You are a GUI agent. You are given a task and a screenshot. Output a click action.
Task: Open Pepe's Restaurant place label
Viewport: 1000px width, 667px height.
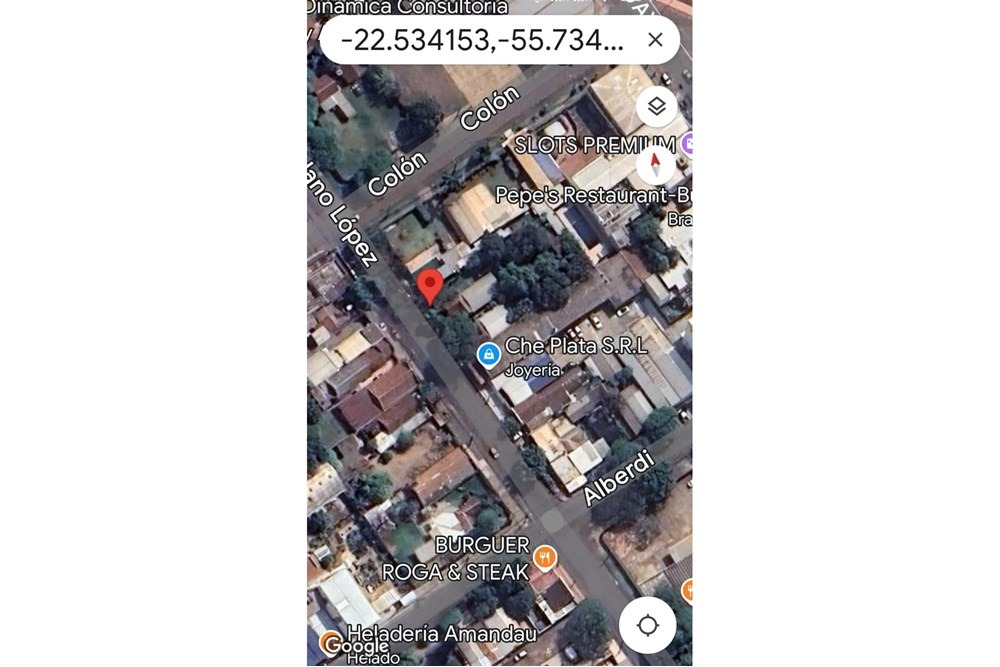coord(593,195)
